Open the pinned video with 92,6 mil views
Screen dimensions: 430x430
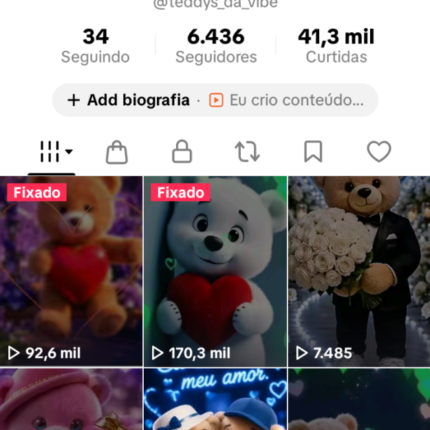click(x=71, y=271)
